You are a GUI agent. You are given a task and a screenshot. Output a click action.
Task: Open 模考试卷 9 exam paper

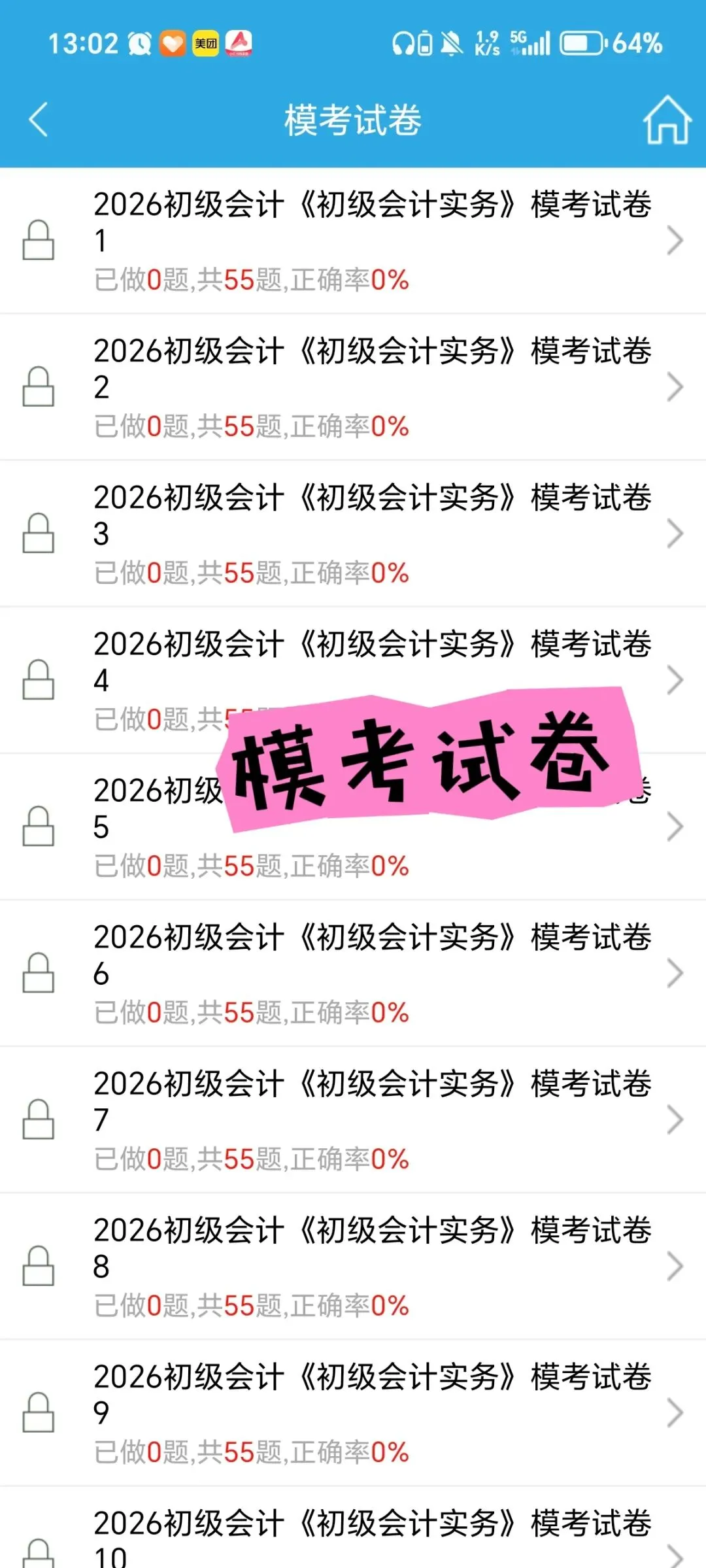click(353, 1412)
